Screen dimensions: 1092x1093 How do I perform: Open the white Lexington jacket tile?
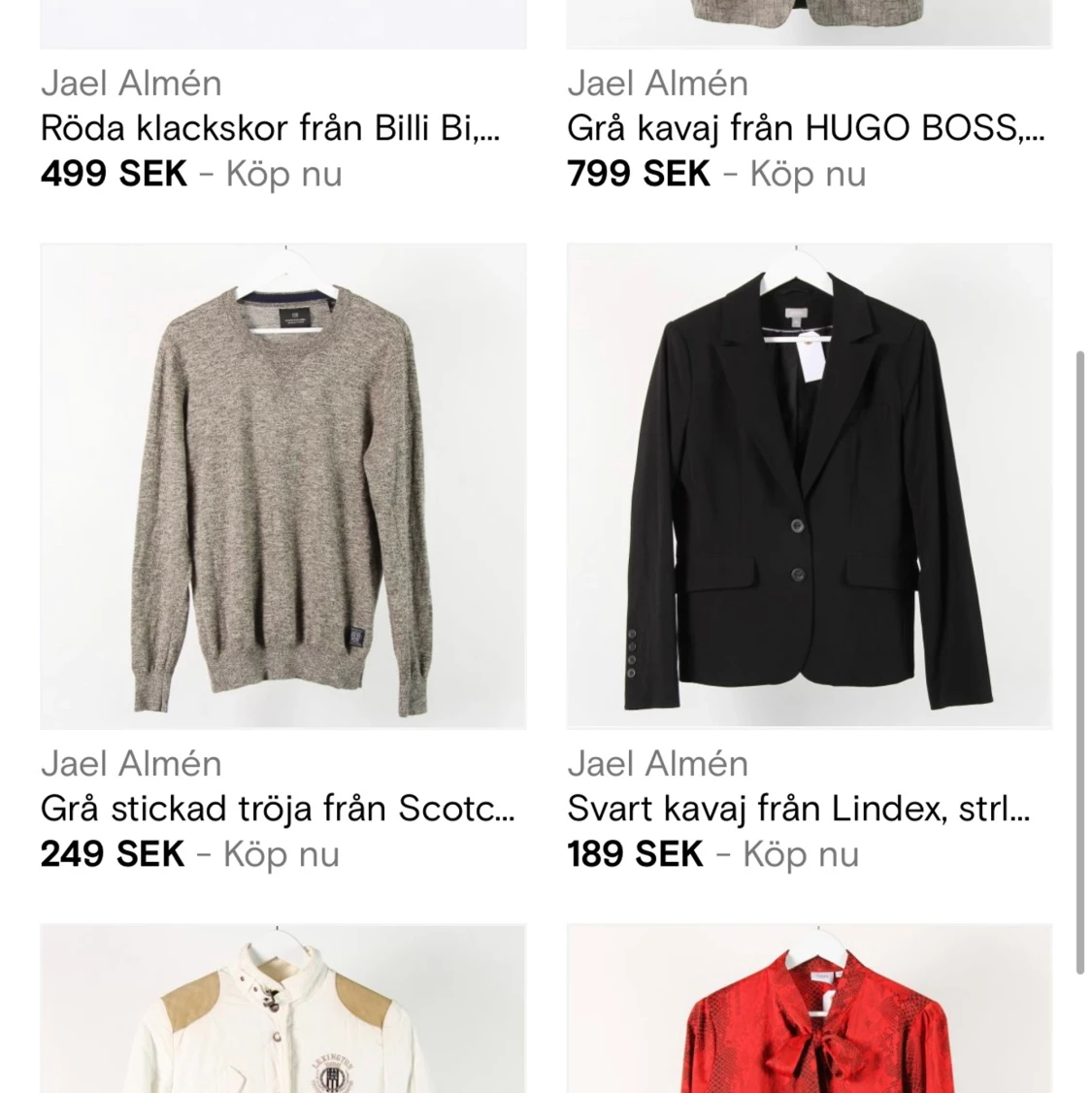(282, 1010)
